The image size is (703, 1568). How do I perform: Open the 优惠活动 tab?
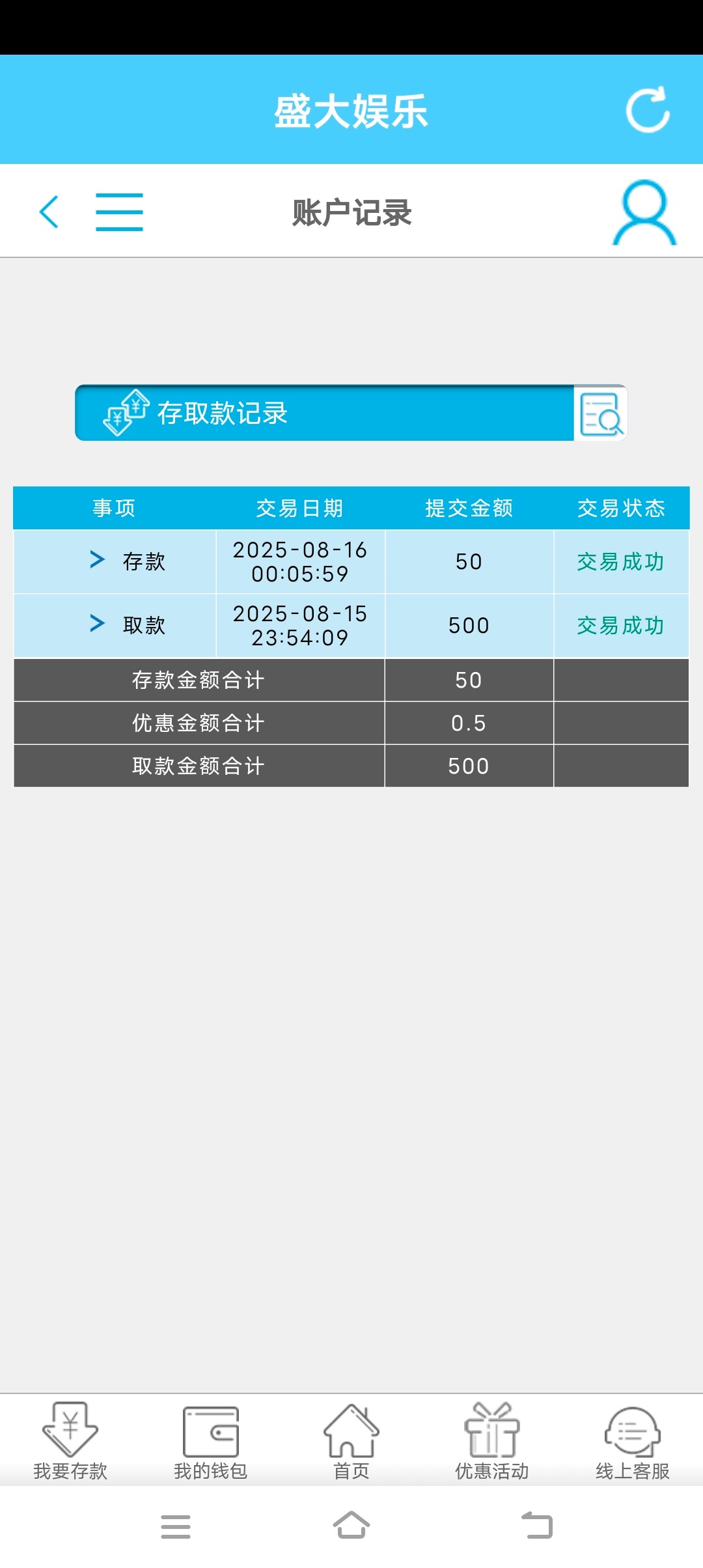click(492, 1441)
